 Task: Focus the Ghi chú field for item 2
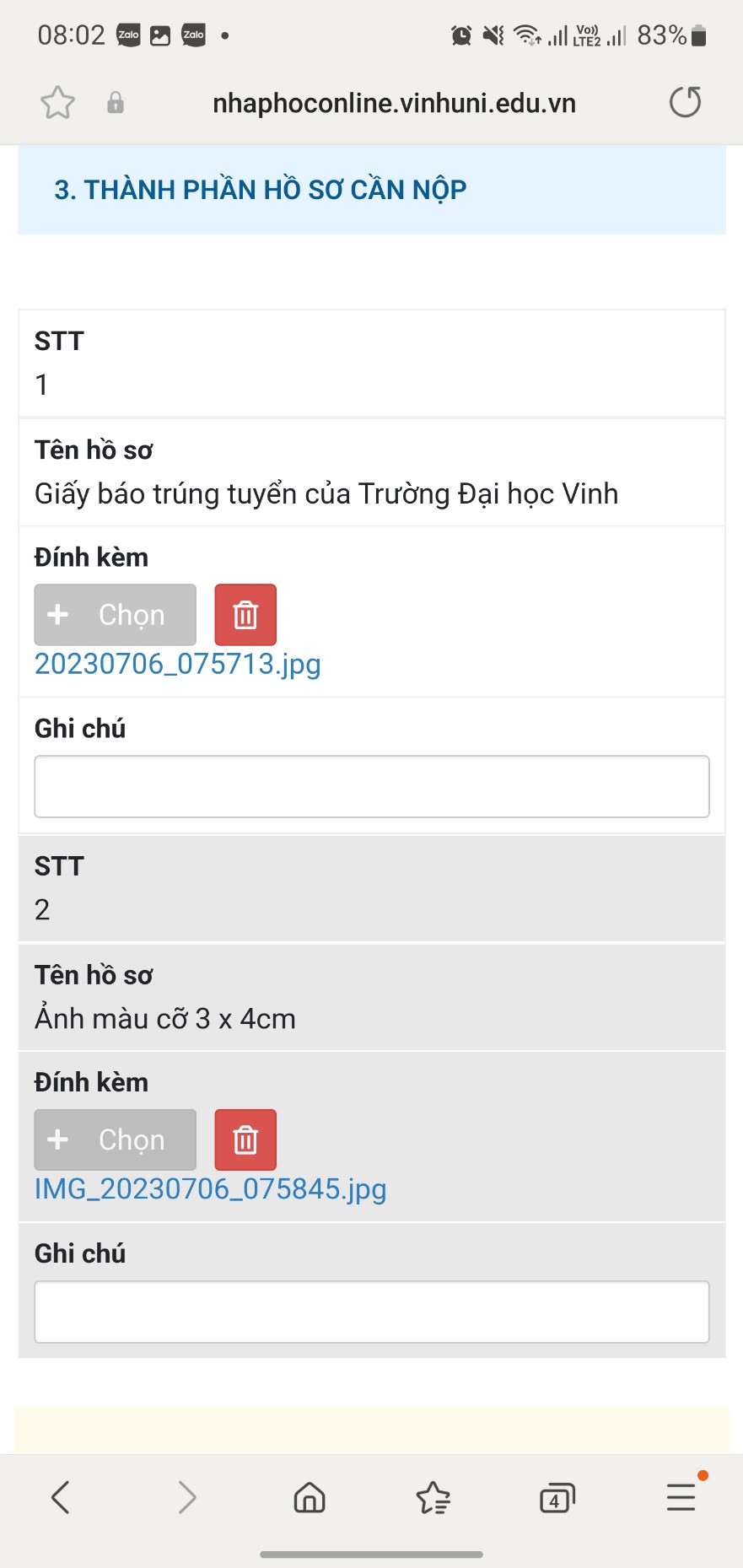click(x=372, y=1312)
